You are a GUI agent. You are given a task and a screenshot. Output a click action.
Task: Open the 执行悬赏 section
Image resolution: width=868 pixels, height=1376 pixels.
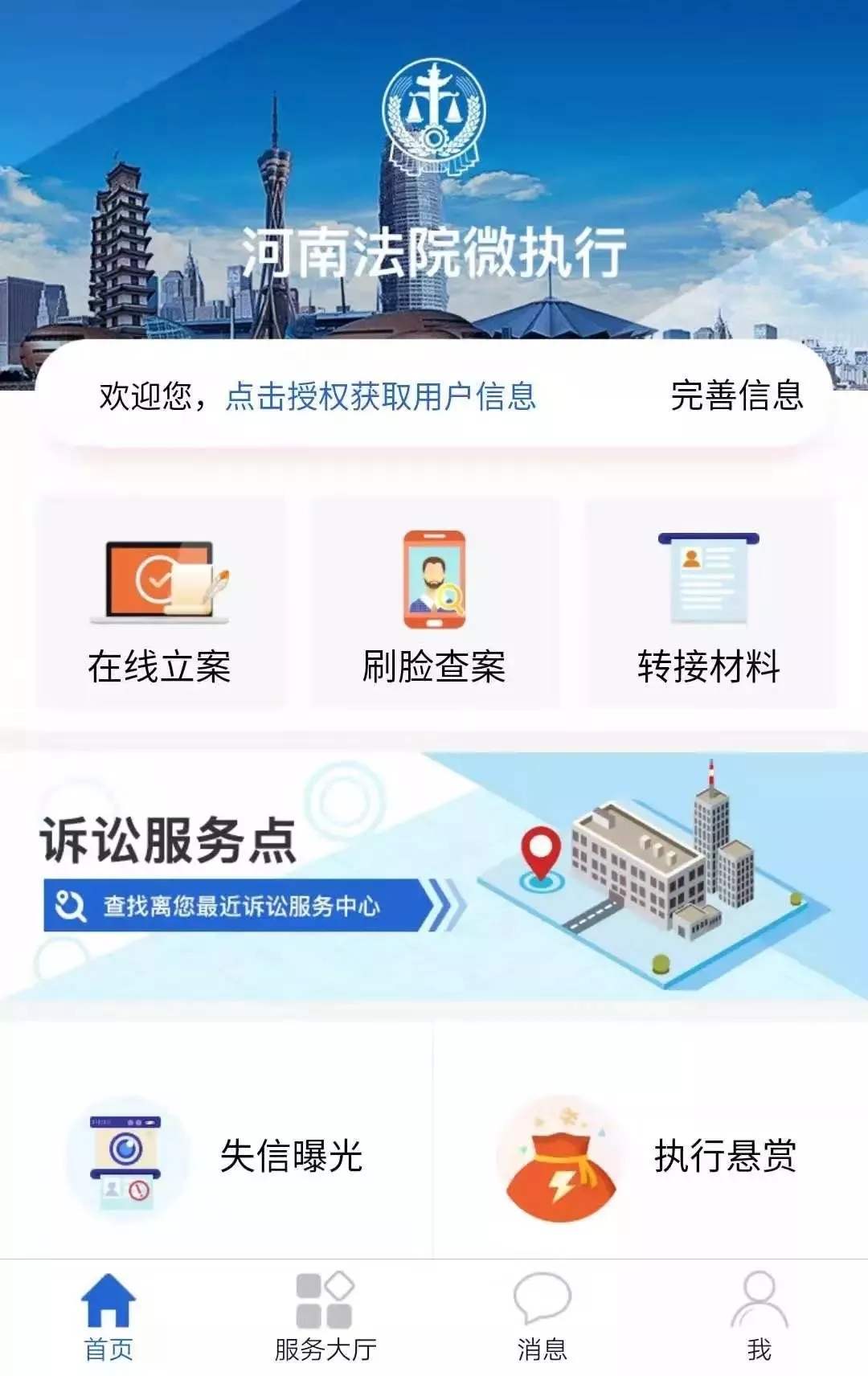click(649, 1156)
